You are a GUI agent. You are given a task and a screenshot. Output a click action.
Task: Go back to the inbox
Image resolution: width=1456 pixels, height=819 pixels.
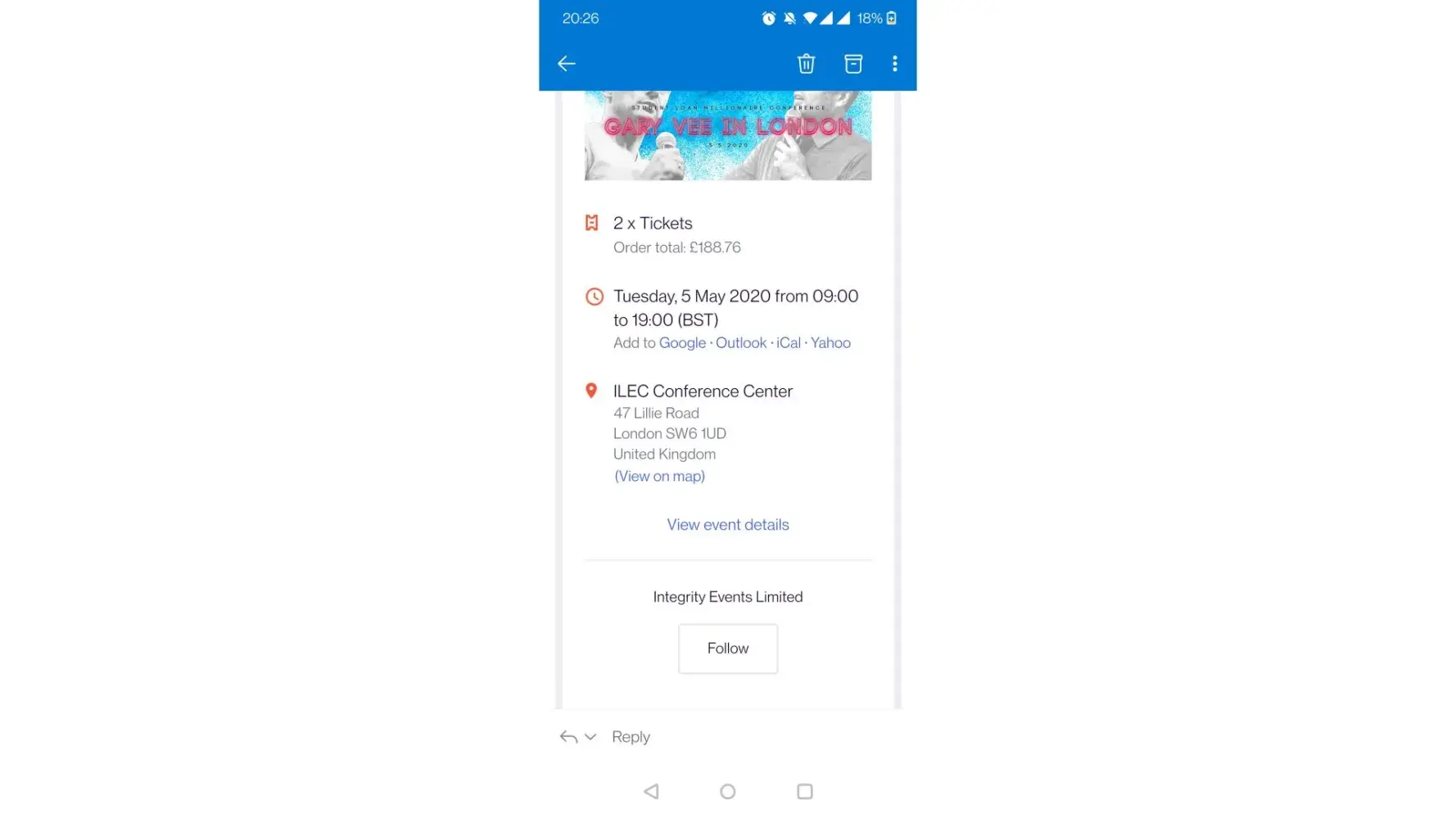[x=566, y=64]
